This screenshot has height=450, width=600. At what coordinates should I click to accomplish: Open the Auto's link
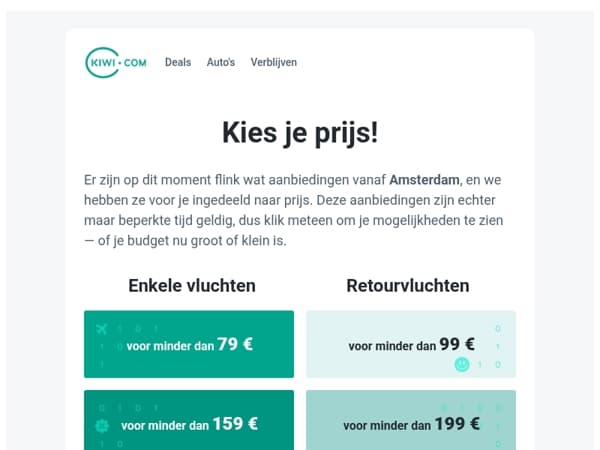pyautogui.click(x=221, y=62)
